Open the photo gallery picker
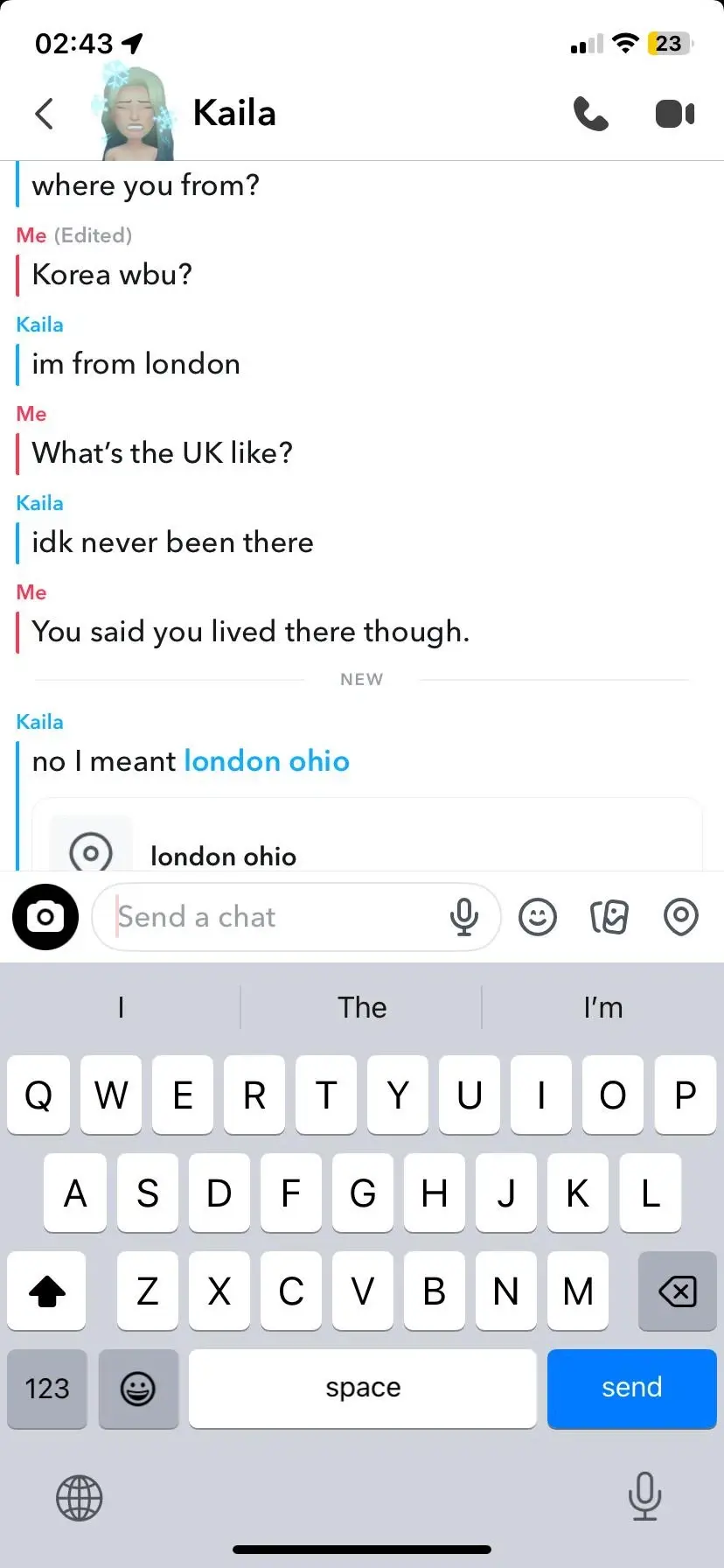 [609, 917]
